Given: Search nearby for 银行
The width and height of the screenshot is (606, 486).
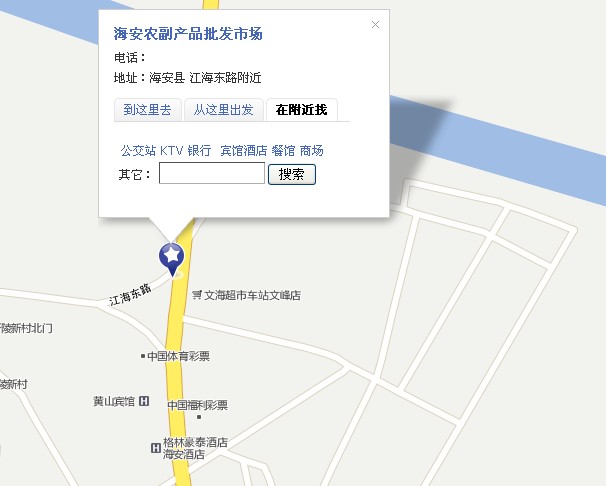Looking at the screenshot, I should 199,151.
